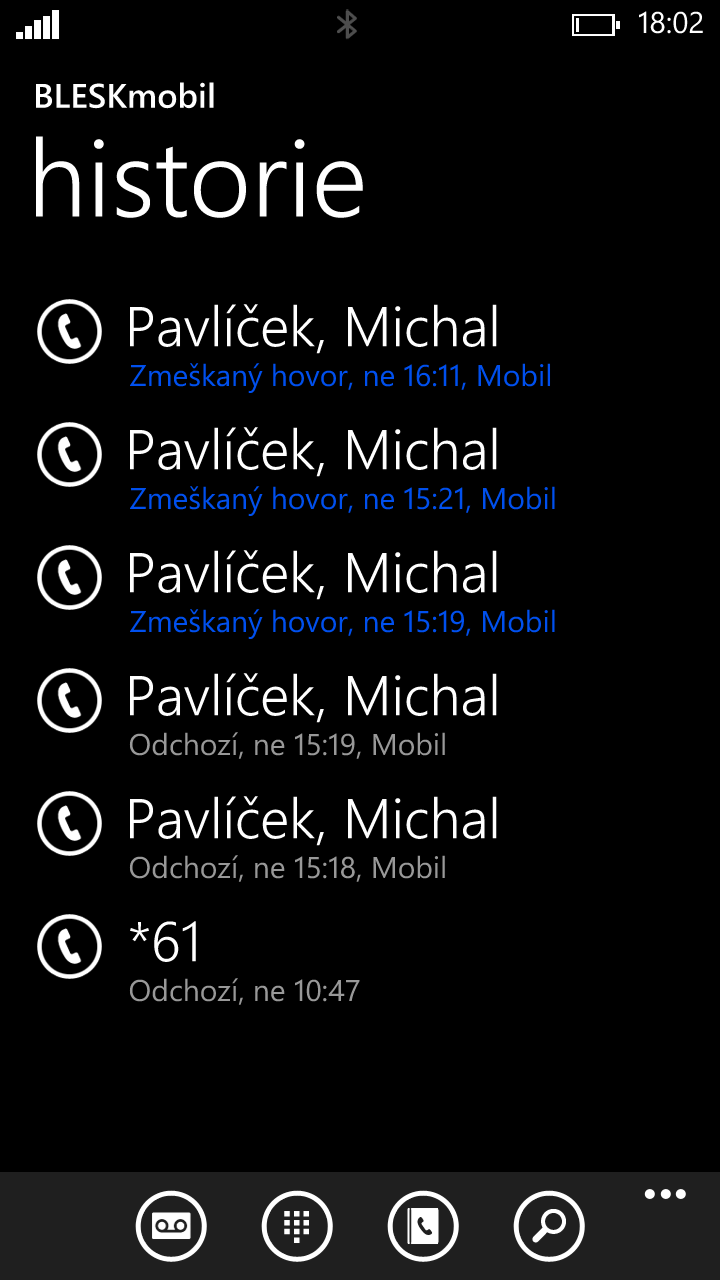Select the historie heading
This screenshot has height=1280, width=720.
coord(198,180)
